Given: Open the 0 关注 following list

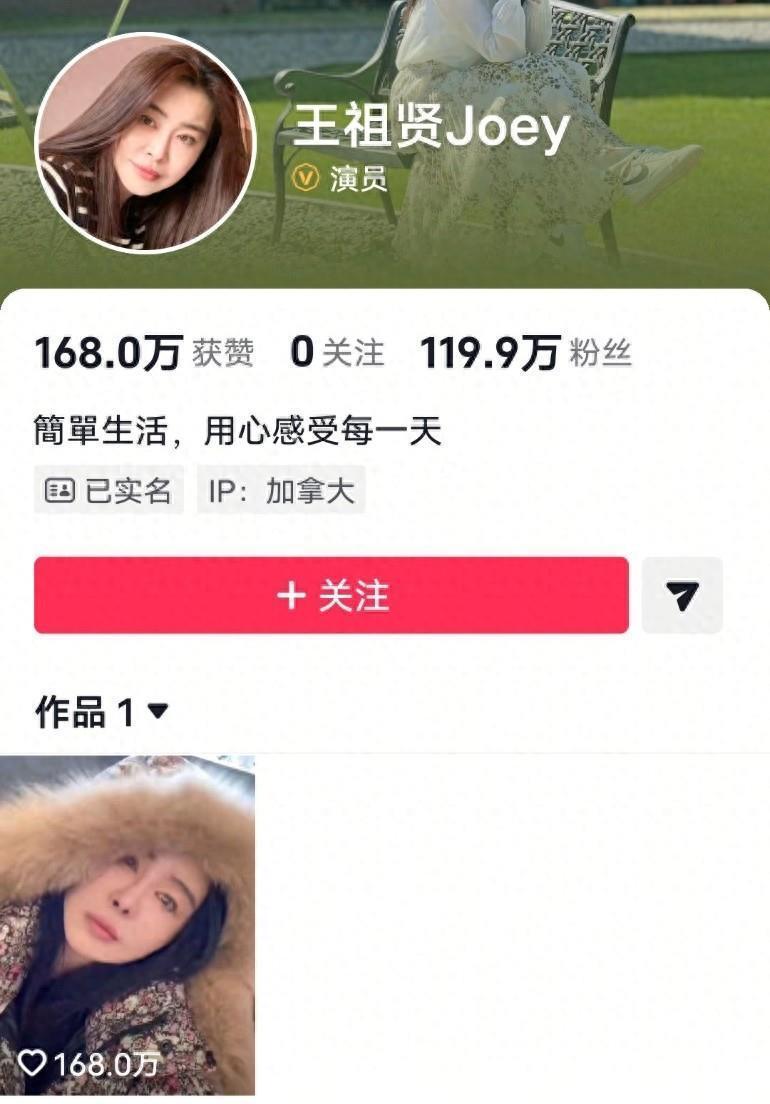Looking at the screenshot, I should pos(337,353).
